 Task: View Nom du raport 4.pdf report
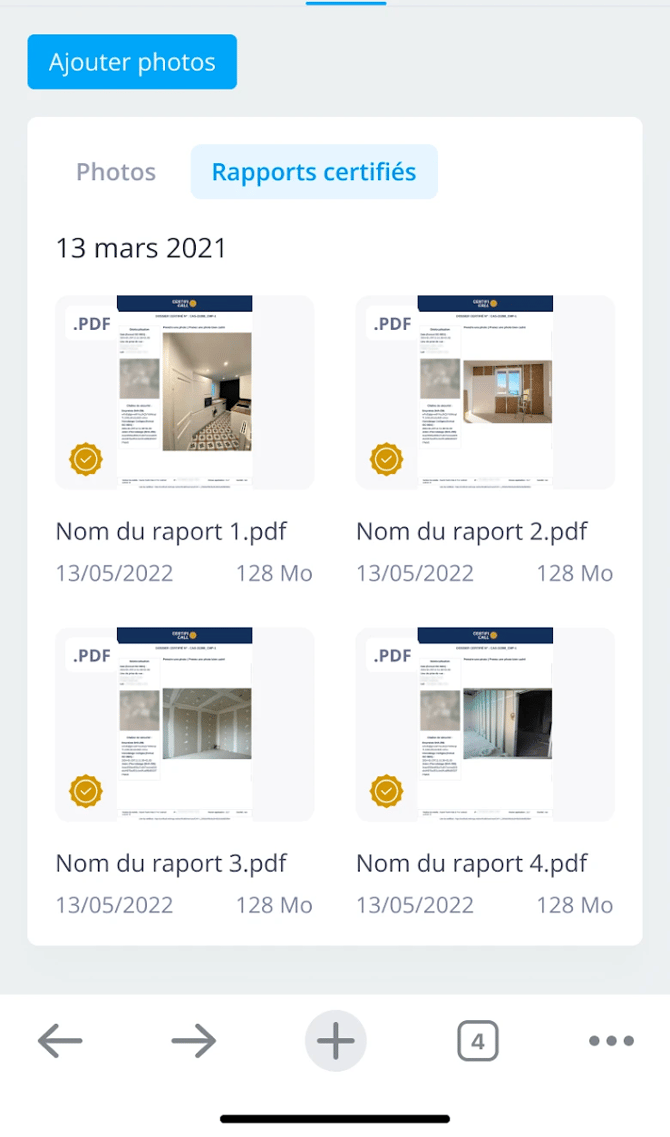pos(485,724)
